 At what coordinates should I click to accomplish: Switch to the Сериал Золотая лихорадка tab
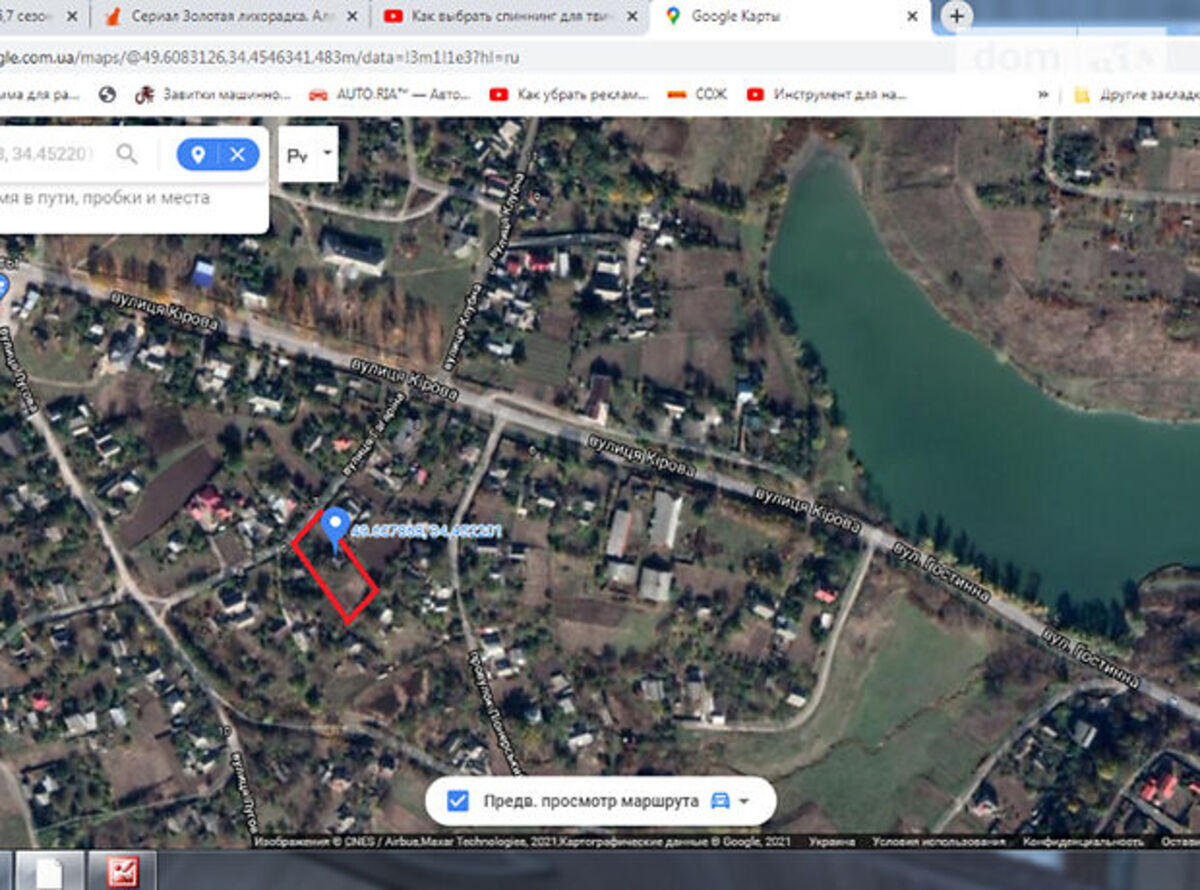[230, 16]
